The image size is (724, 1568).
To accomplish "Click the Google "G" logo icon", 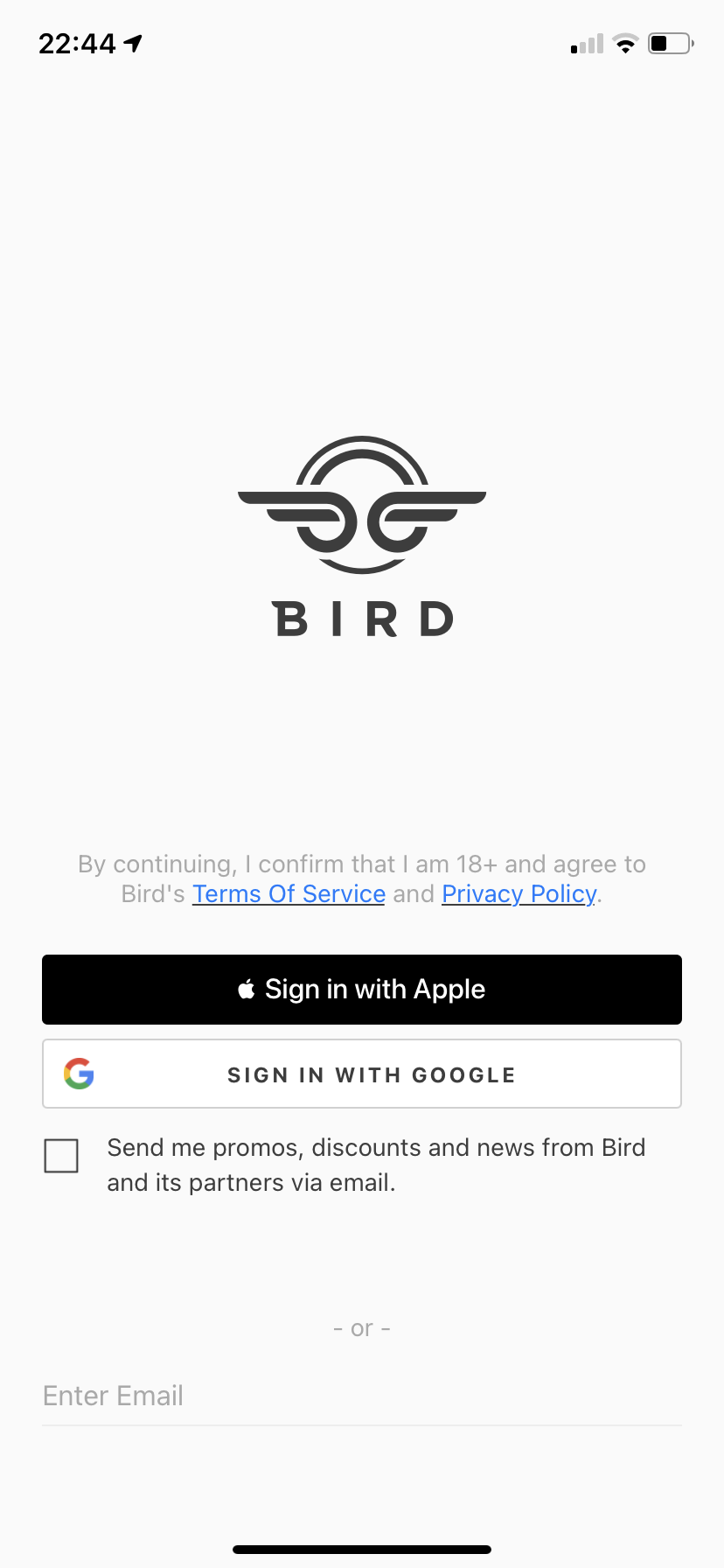I will 79,1074.
